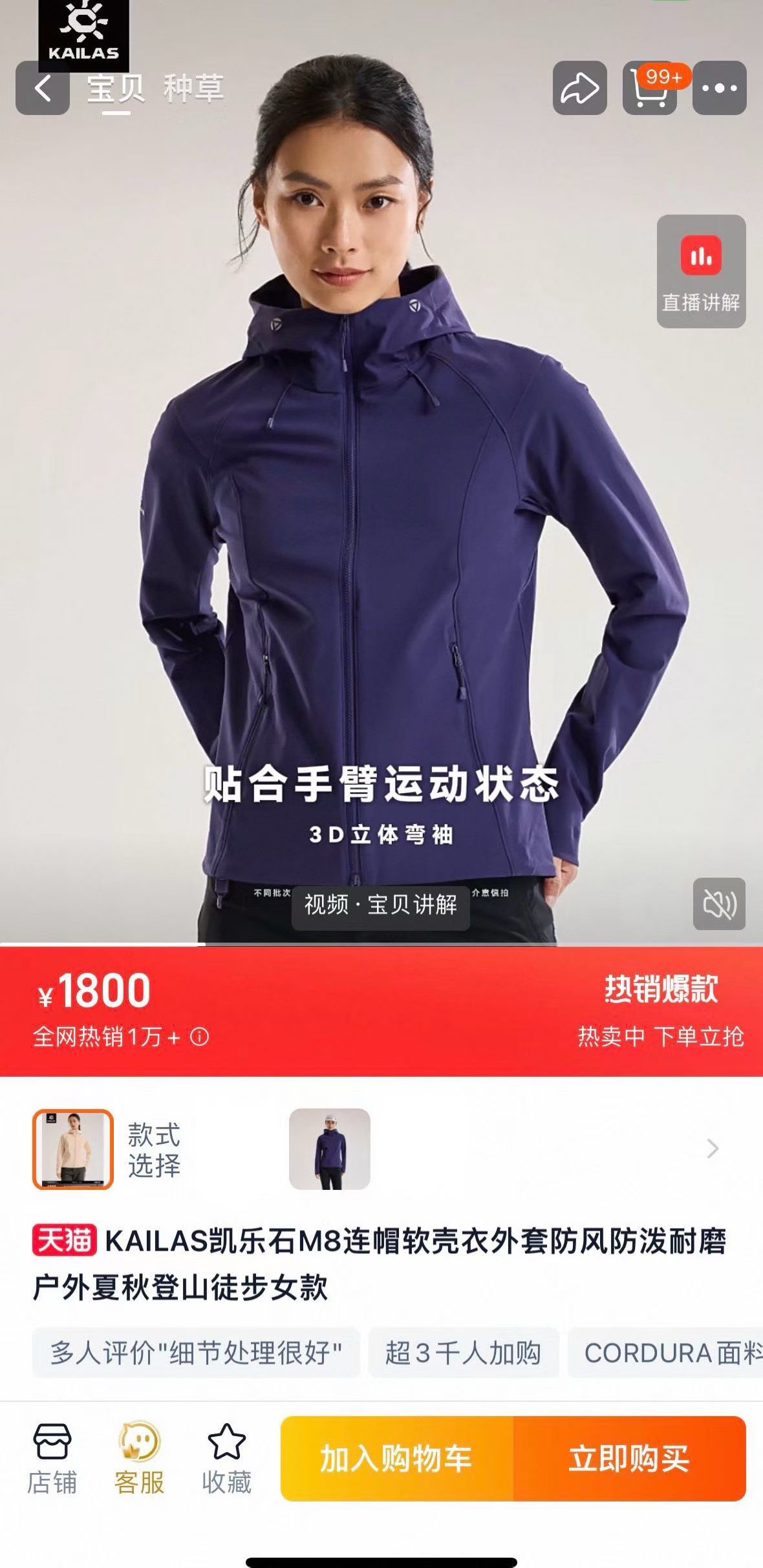Image resolution: width=763 pixels, height=1568 pixels.
Task: Unmute the product video
Action: click(719, 904)
